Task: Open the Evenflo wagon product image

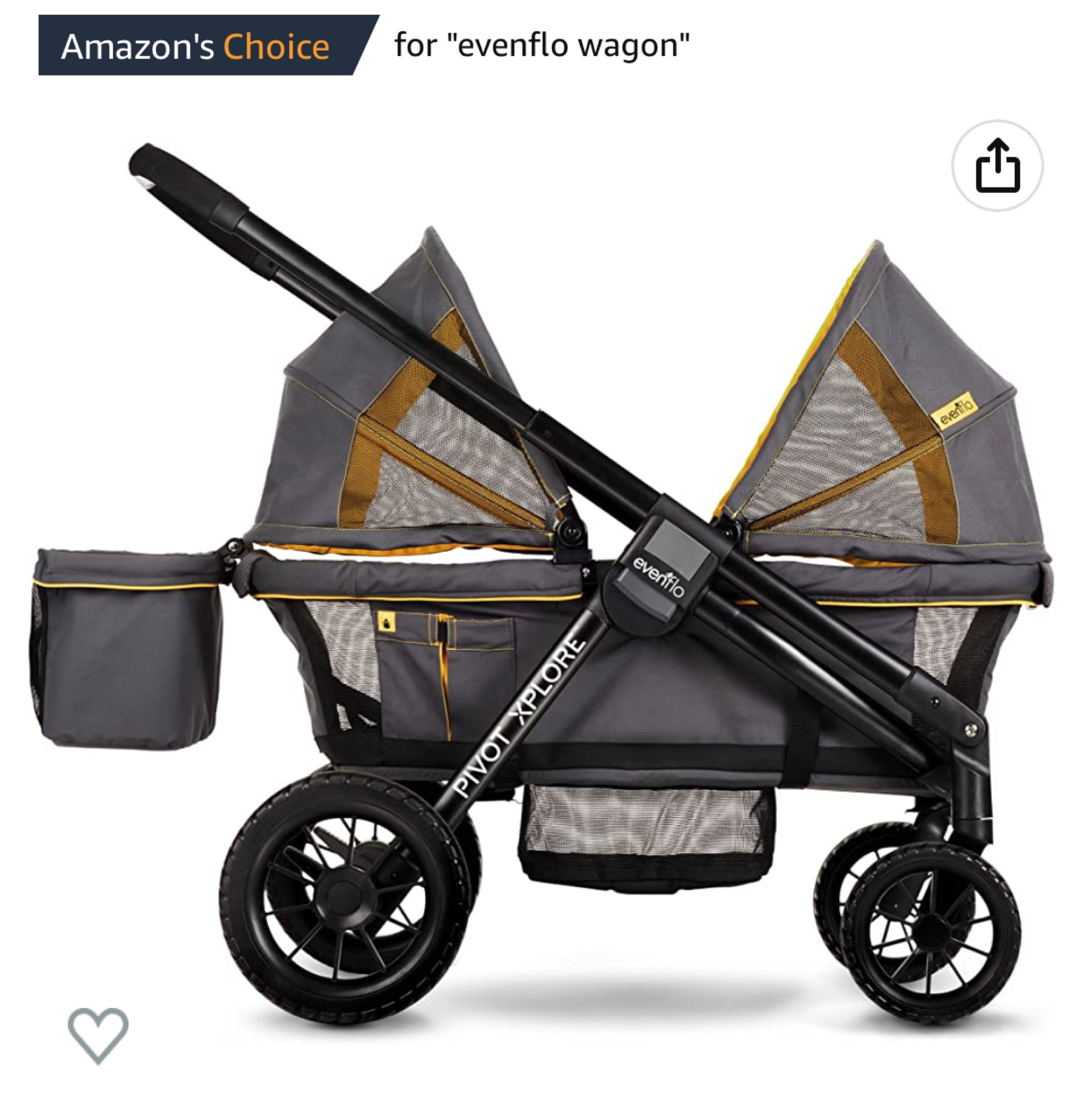Action: [x=540, y=571]
